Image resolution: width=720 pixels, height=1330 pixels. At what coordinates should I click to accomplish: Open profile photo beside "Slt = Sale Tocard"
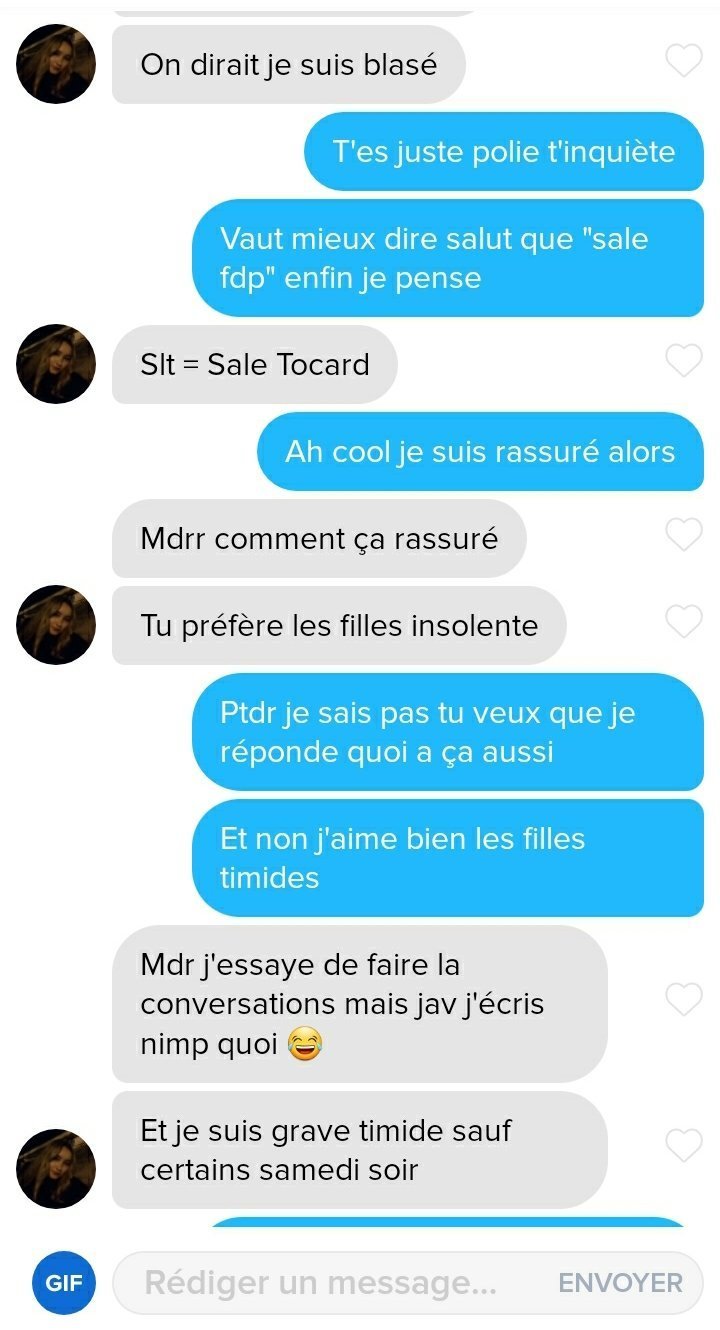point(56,363)
